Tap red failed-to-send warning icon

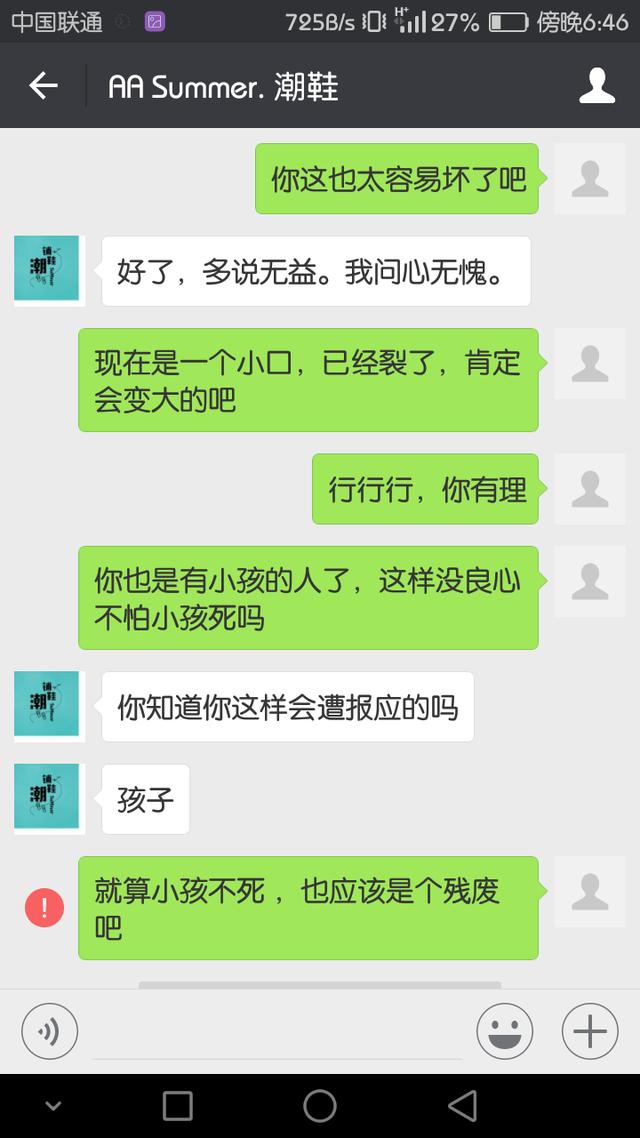(44, 908)
